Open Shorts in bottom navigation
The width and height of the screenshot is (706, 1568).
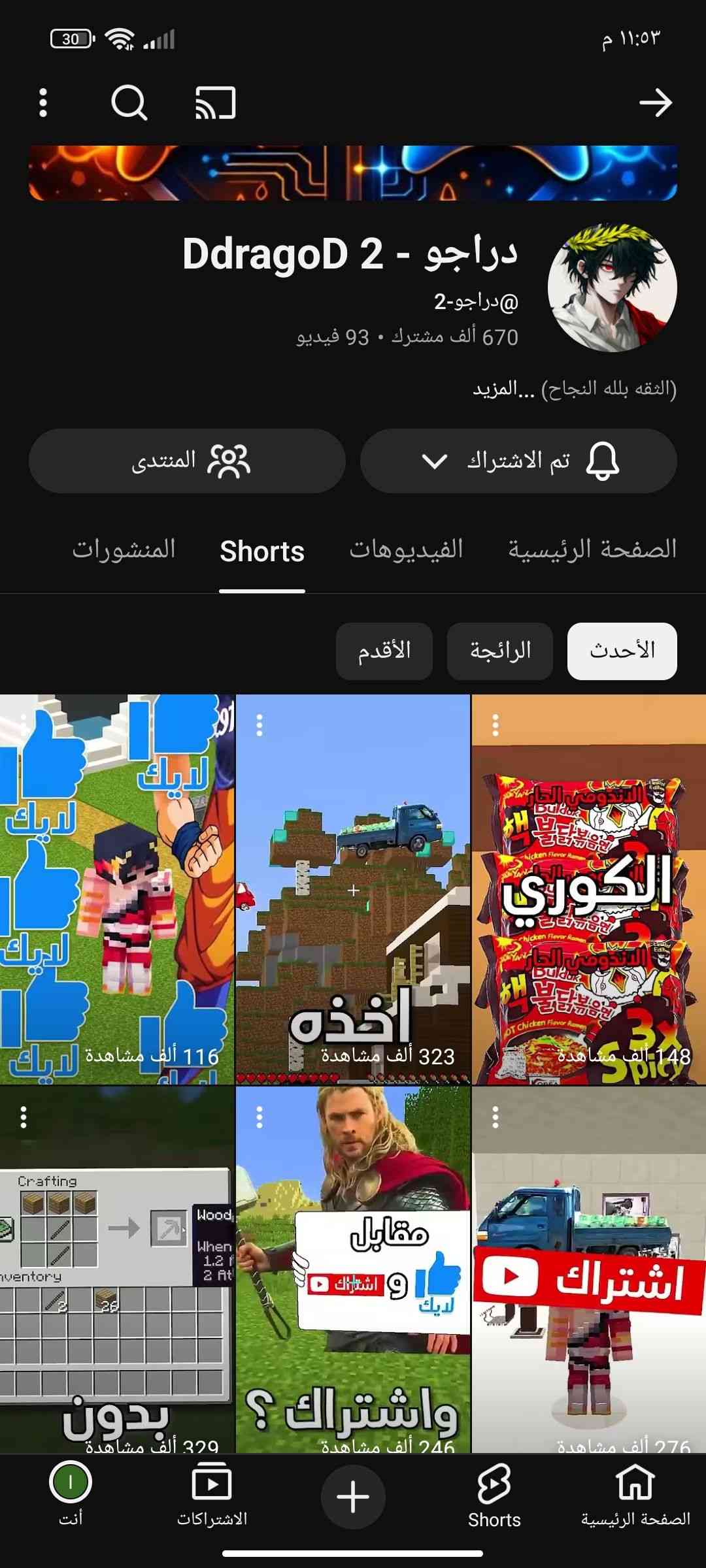pyautogui.click(x=494, y=1496)
